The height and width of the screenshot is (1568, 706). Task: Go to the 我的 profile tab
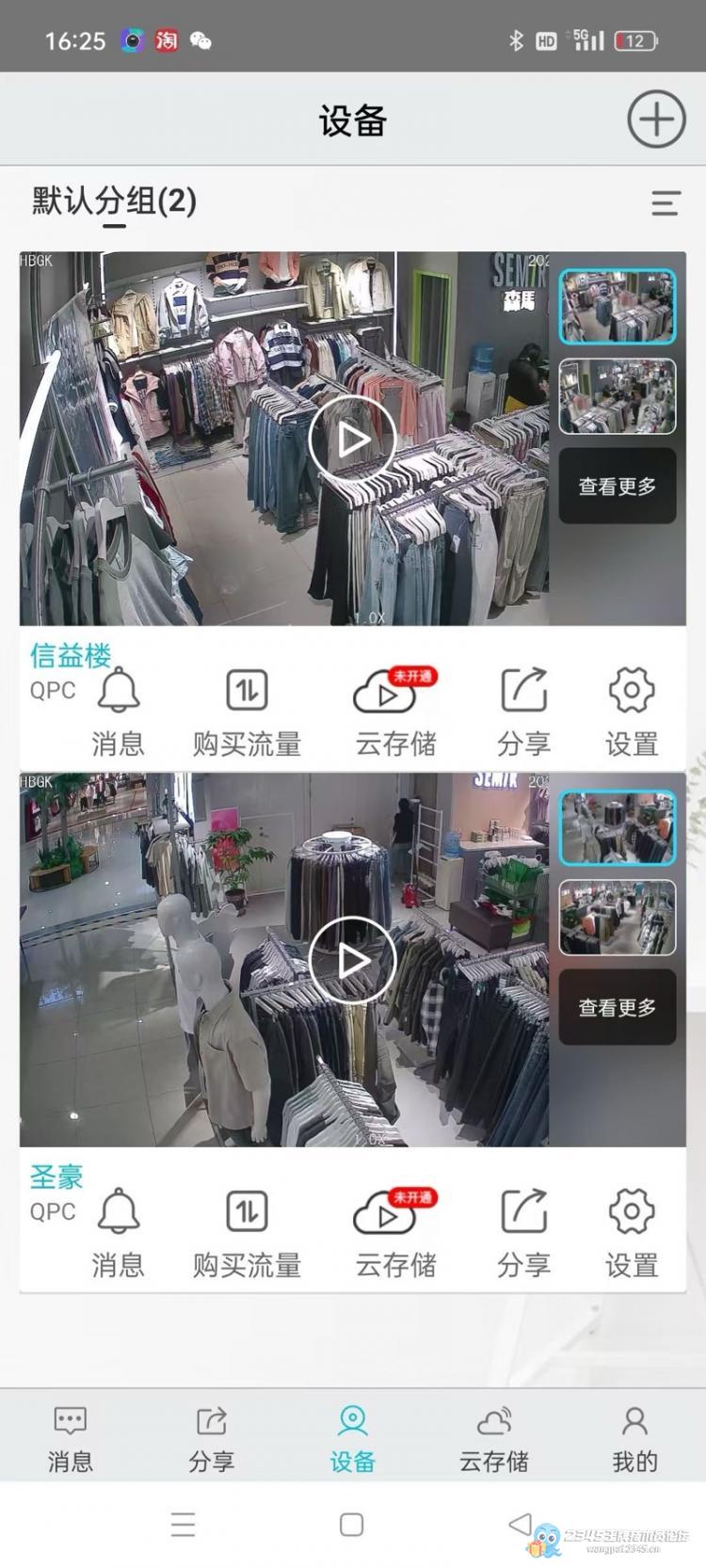click(634, 1438)
